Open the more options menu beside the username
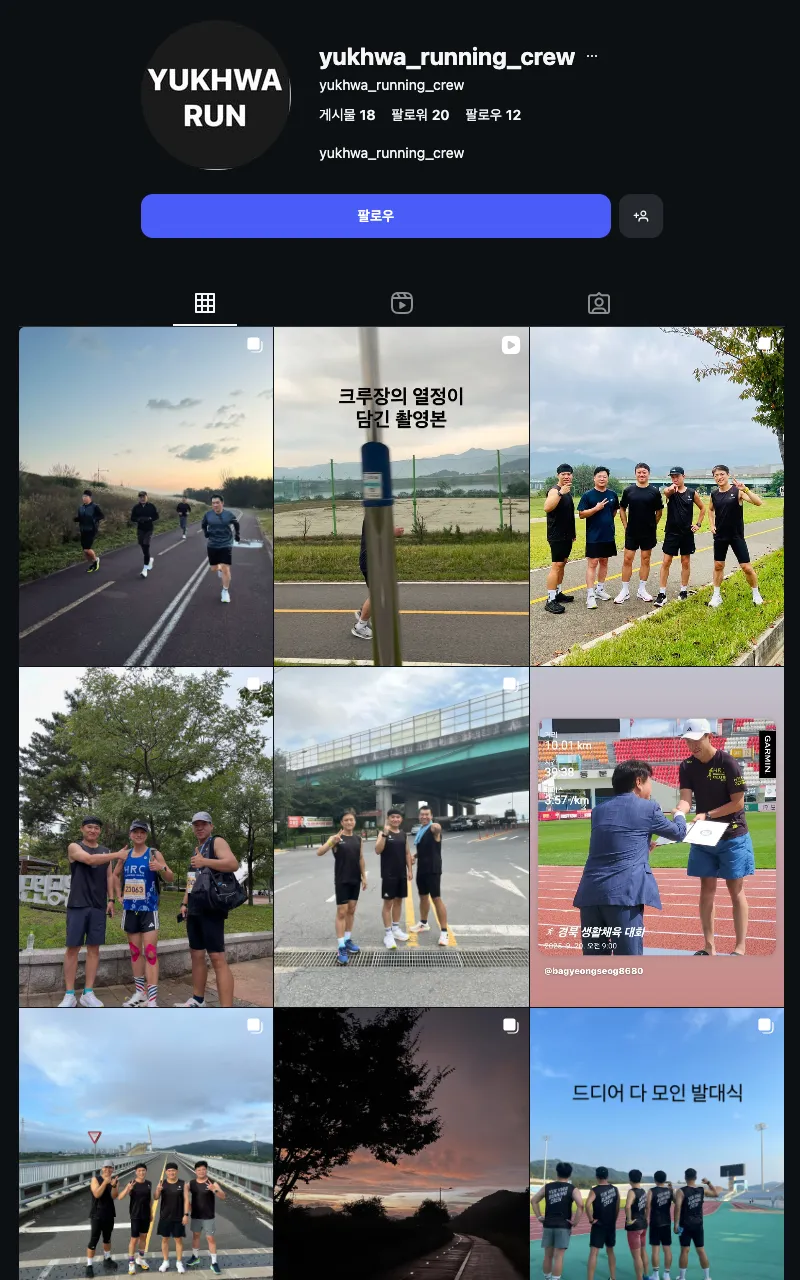This screenshot has height=1280, width=800. click(592, 57)
